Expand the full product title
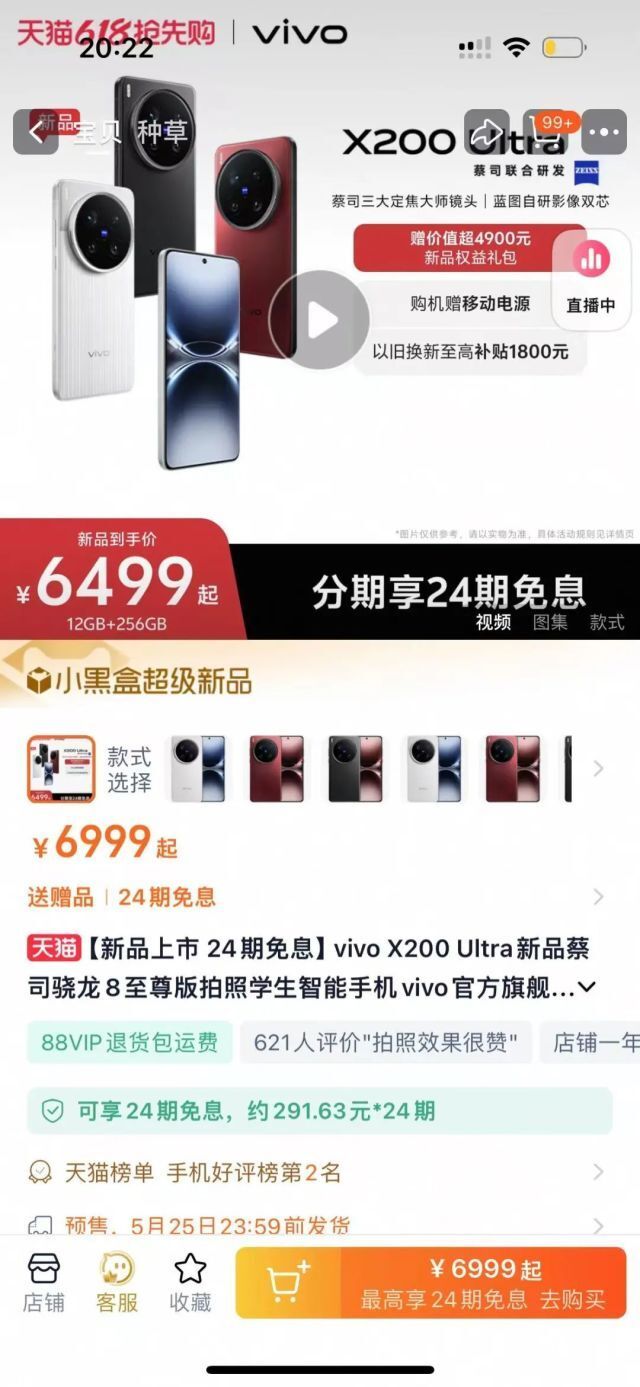 pos(588,988)
